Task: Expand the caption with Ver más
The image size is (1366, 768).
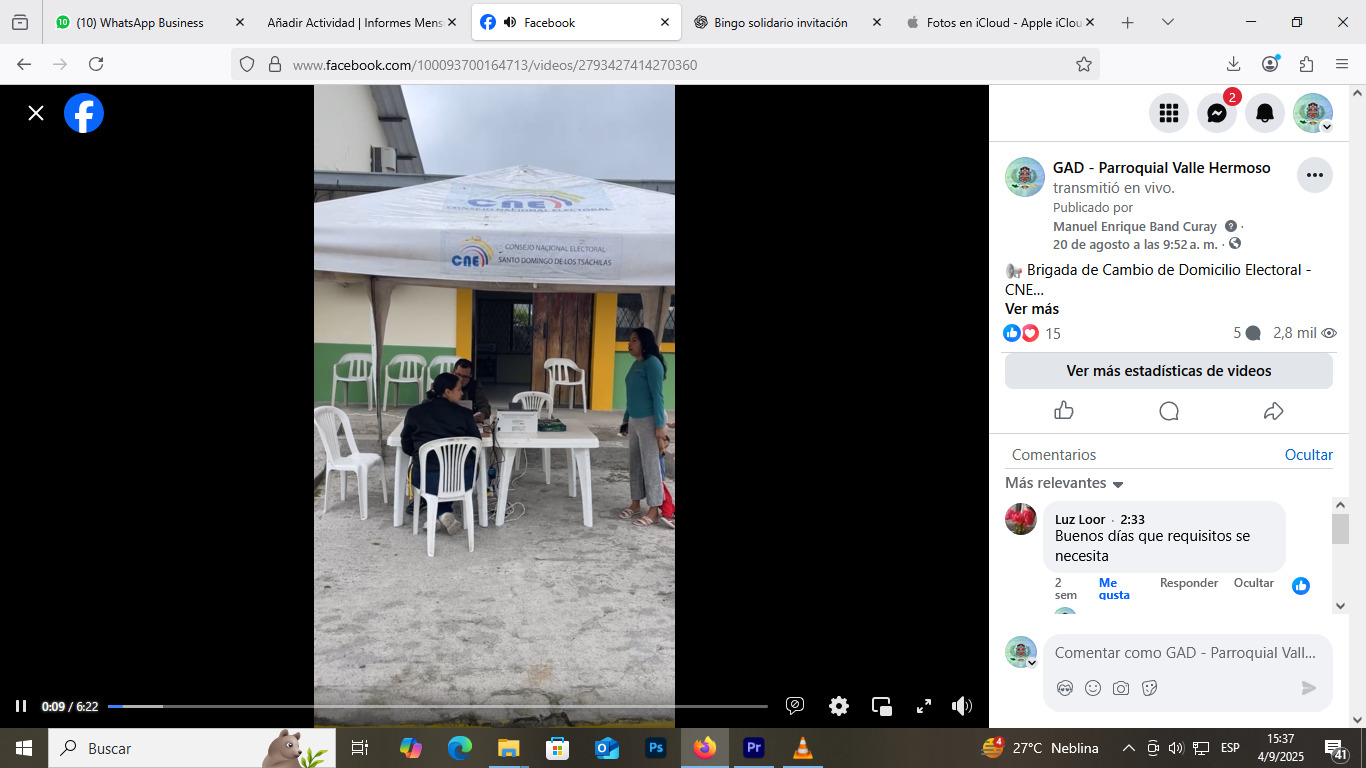Action: tap(1031, 309)
